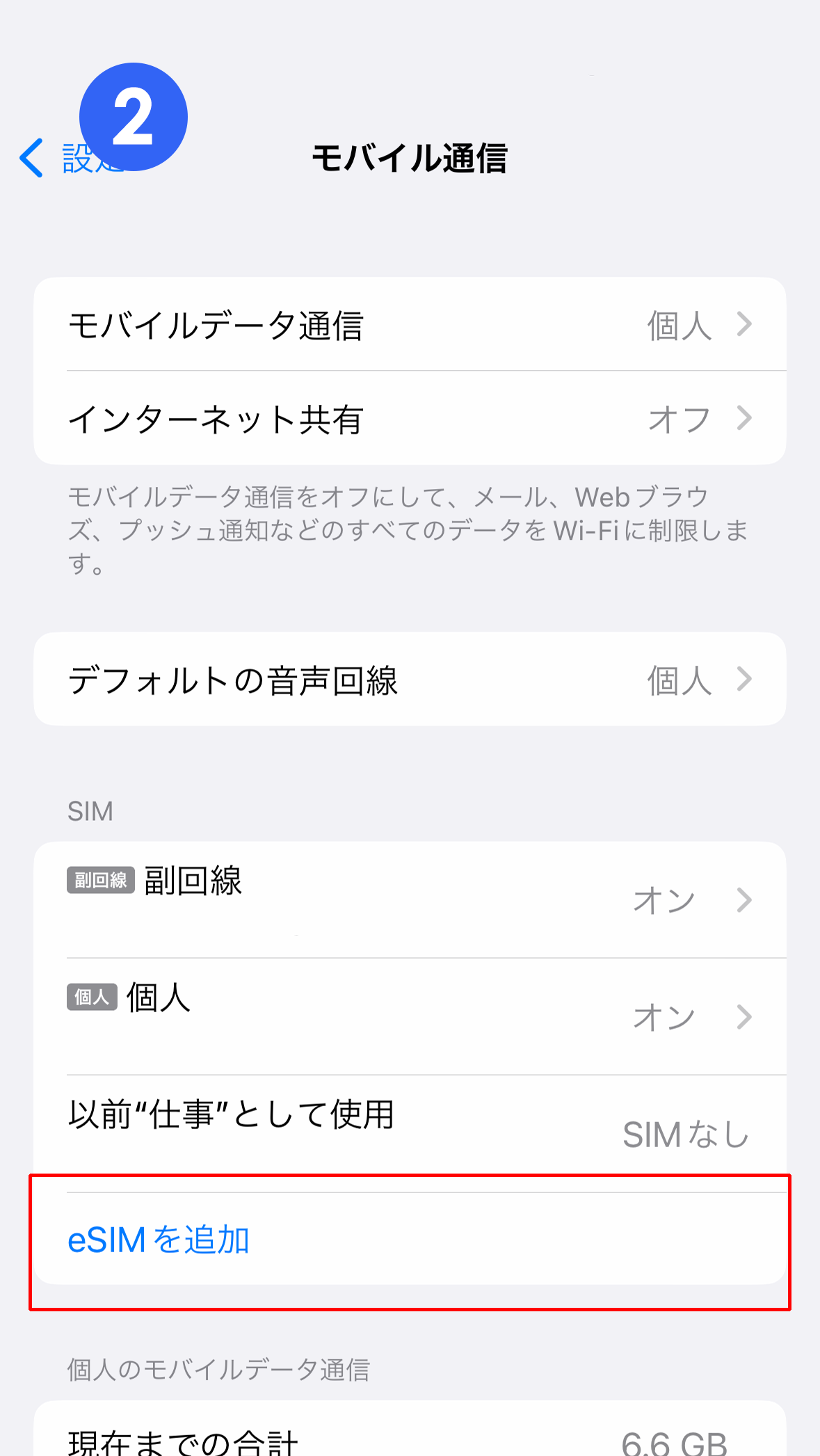Open the 副回線 SIM detail chevron
Viewport: 820px width, 1456px height.
[x=745, y=899]
